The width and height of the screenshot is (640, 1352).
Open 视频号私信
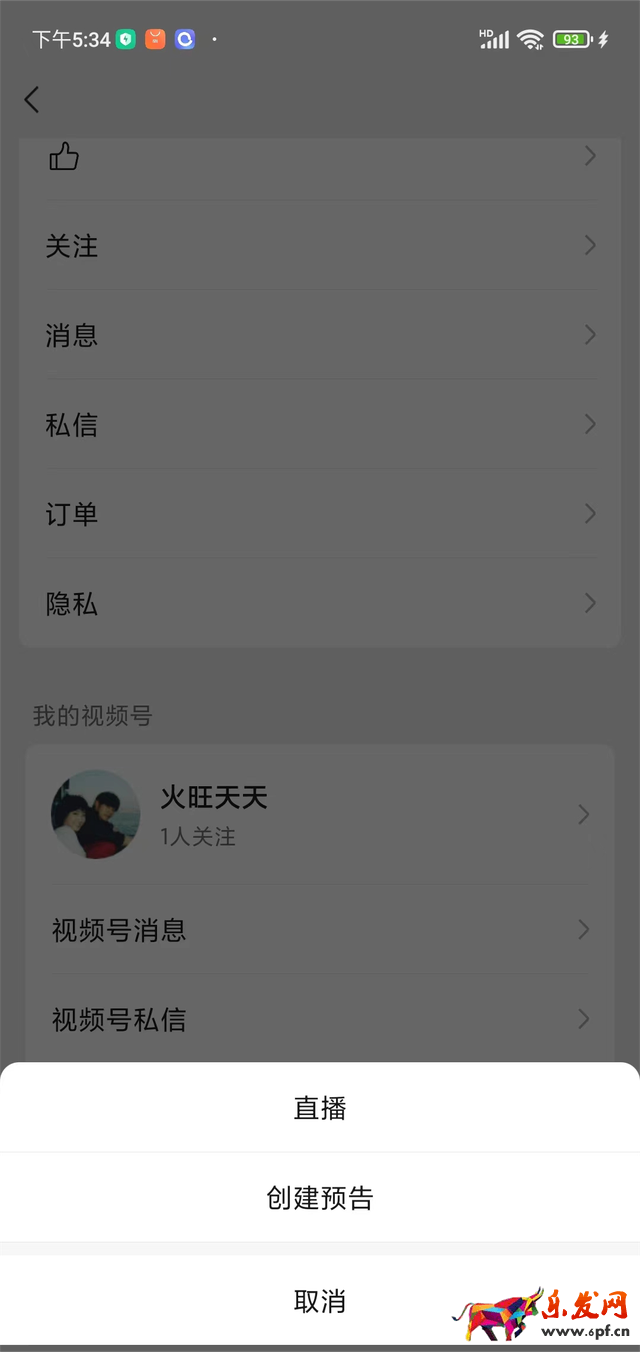coord(320,1019)
